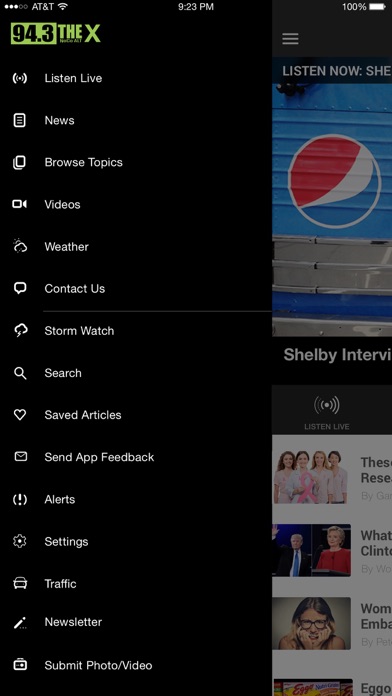Open the News section

click(136, 120)
